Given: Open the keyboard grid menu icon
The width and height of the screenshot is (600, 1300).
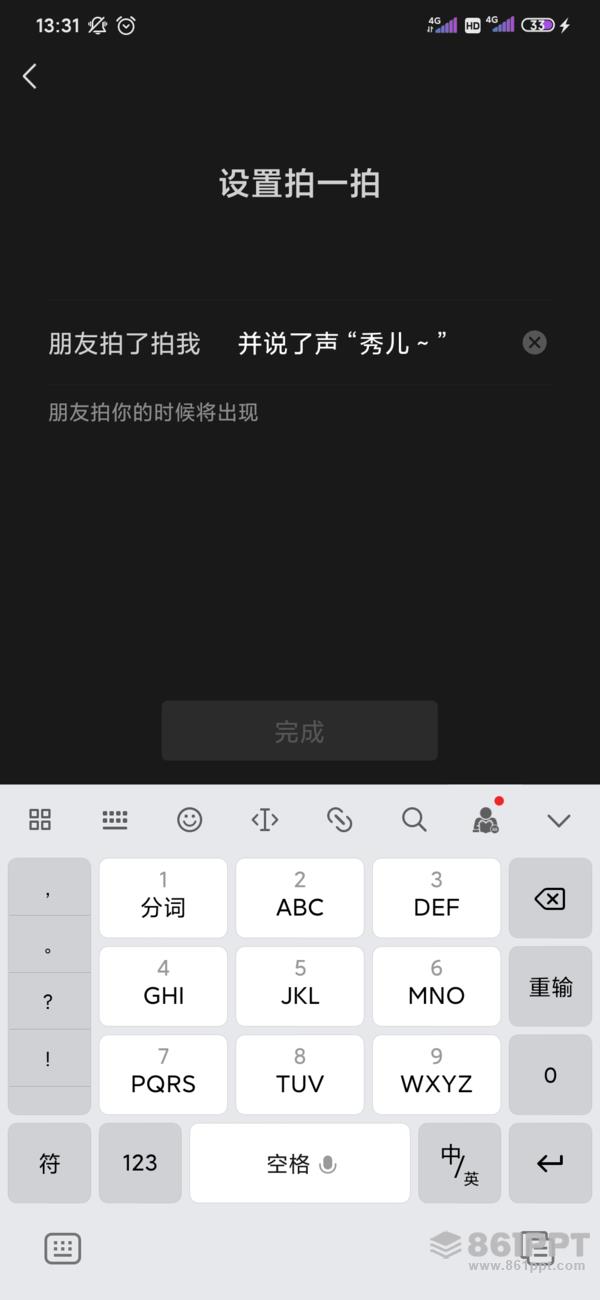Looking at the screenshot, I should click(40, 820).
